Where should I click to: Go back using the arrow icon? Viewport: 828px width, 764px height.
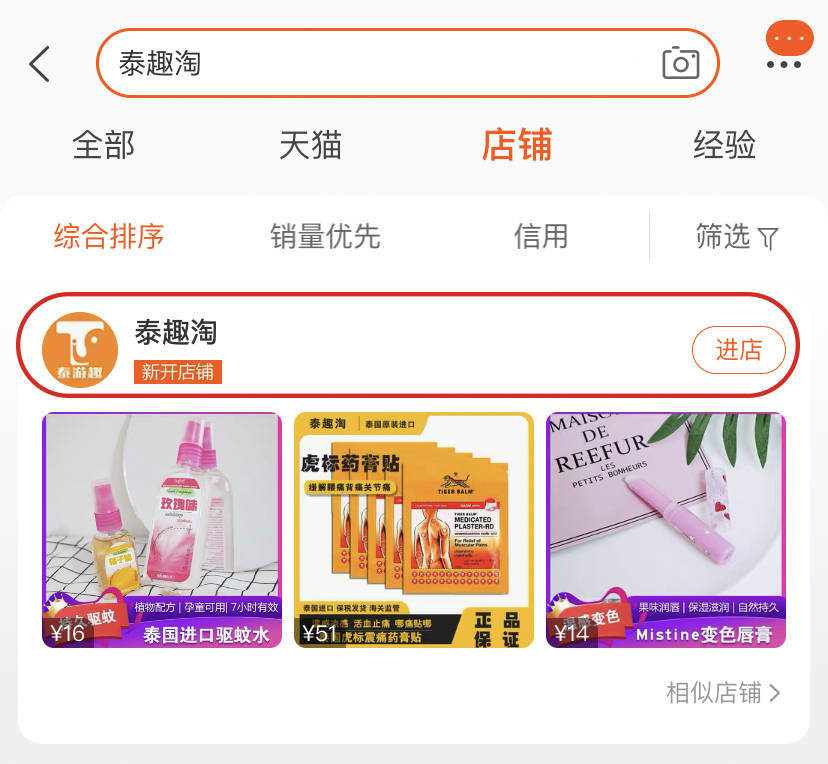pos(39,64)
